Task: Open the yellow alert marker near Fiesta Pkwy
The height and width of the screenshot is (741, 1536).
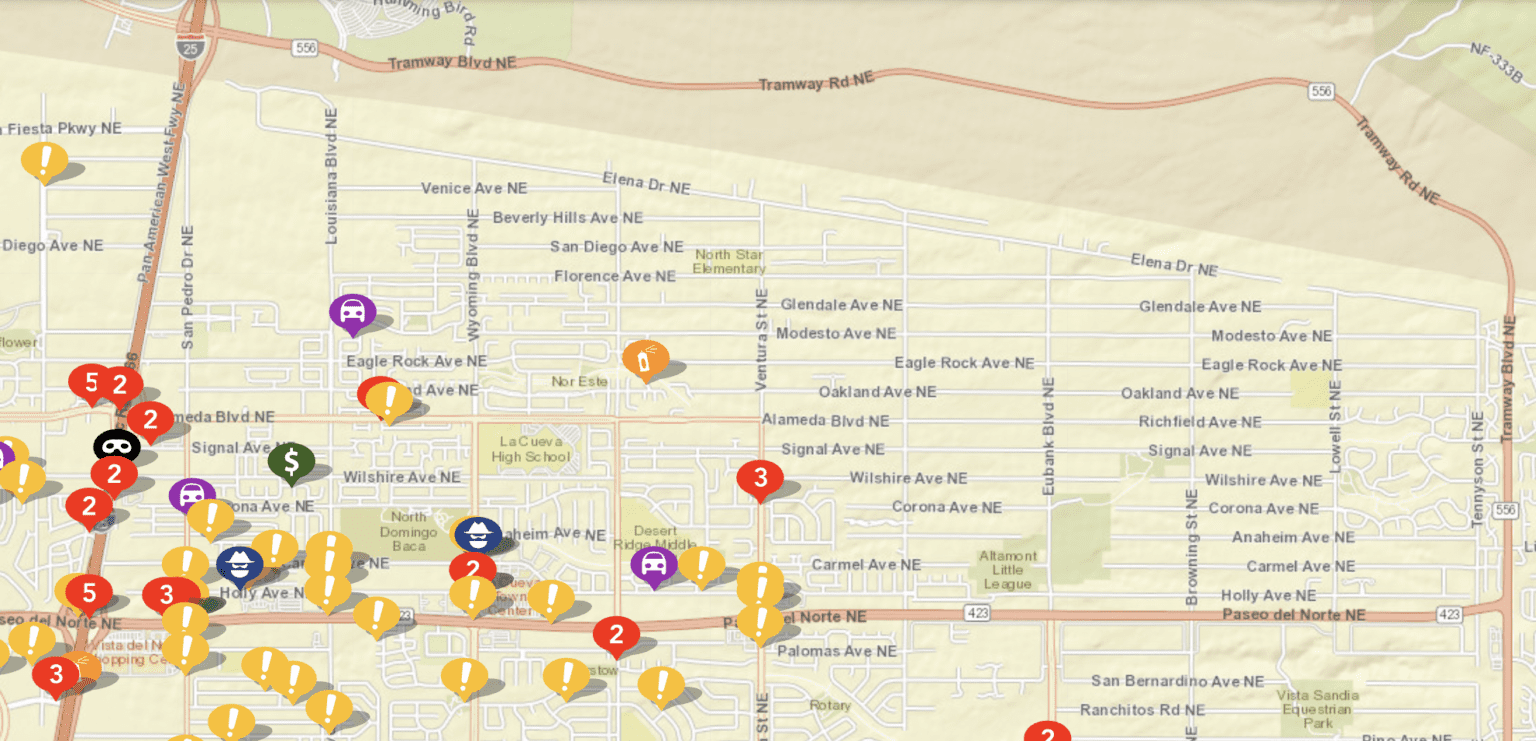Action: pos(44,158)
